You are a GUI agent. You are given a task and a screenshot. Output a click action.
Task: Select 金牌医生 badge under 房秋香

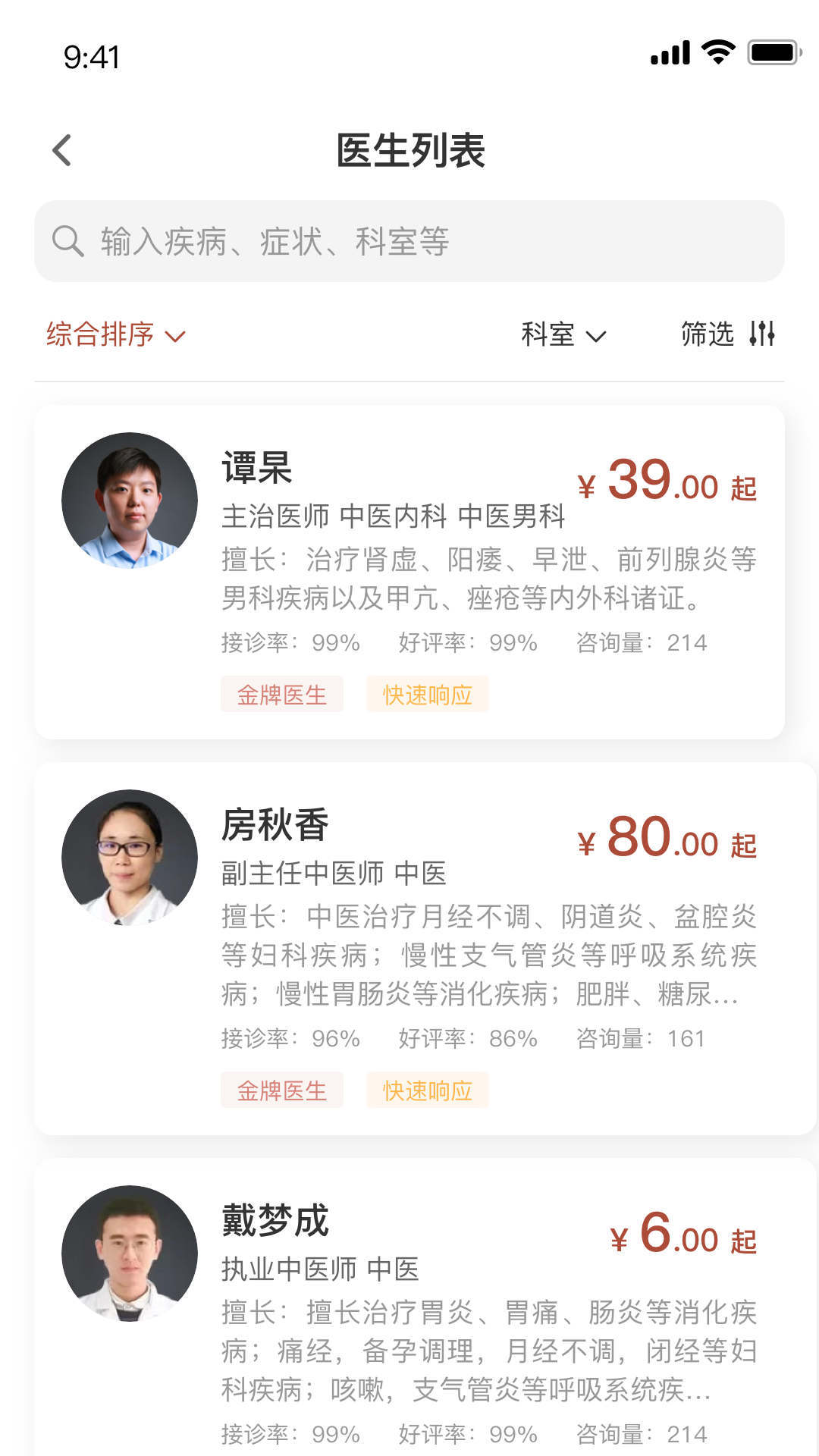281,1091
